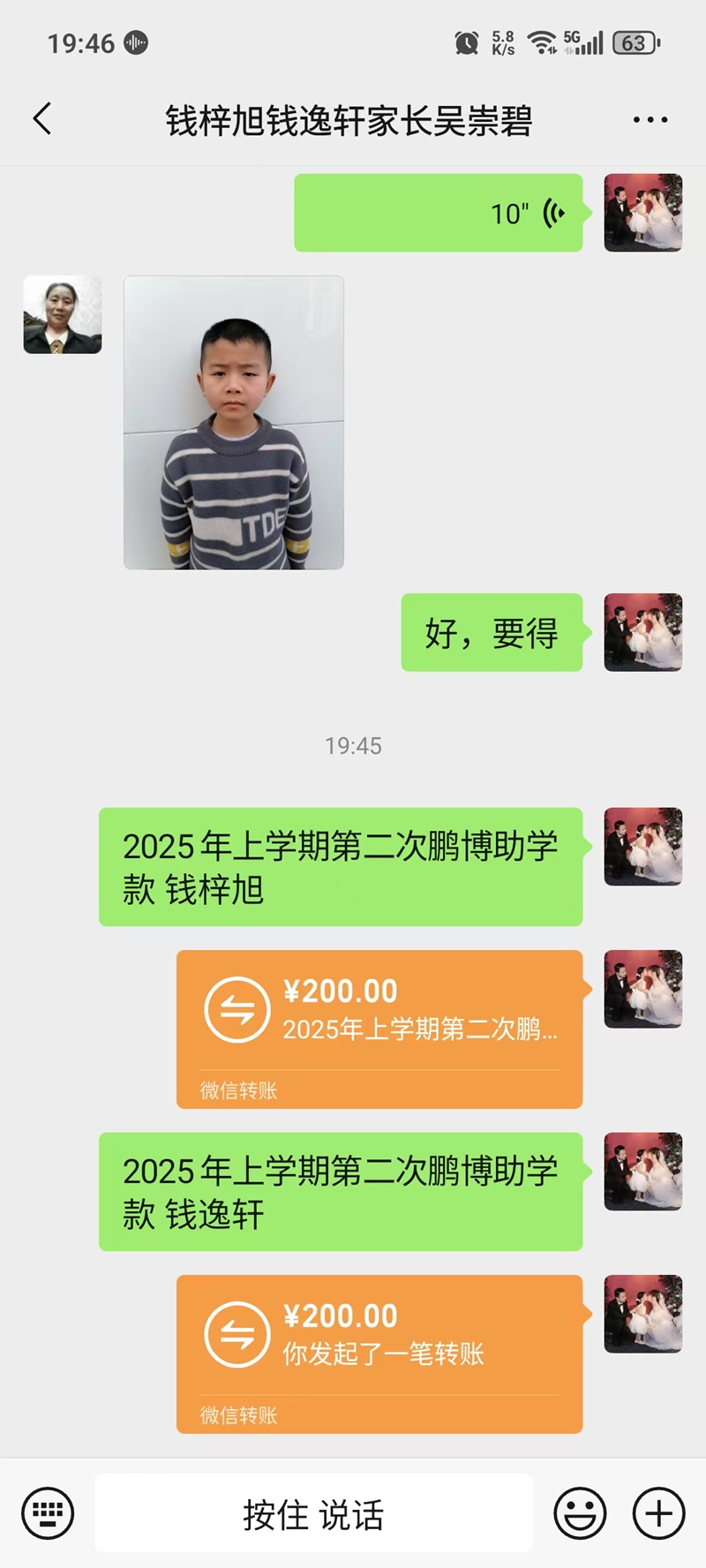Tap the 按住 说话 voice button
The height and width of the screenshot is (1568, 706).
313,1513
